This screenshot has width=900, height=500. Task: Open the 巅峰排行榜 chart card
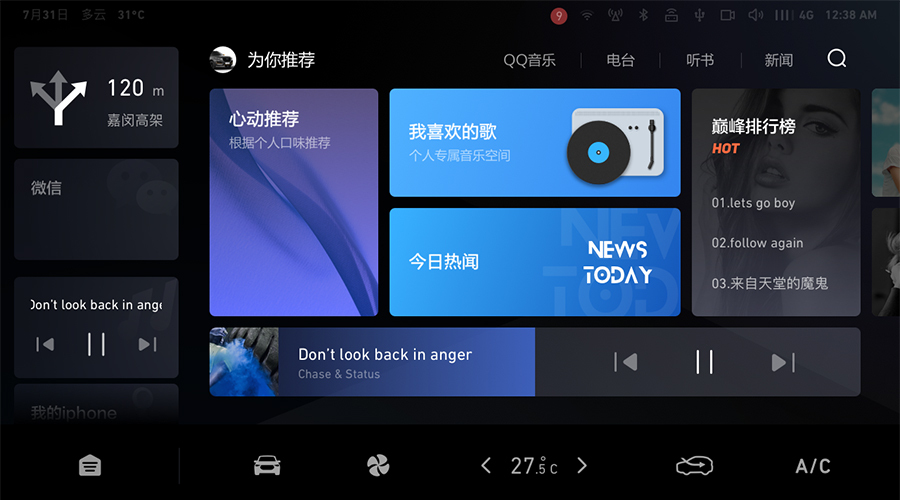pos(775,202)
